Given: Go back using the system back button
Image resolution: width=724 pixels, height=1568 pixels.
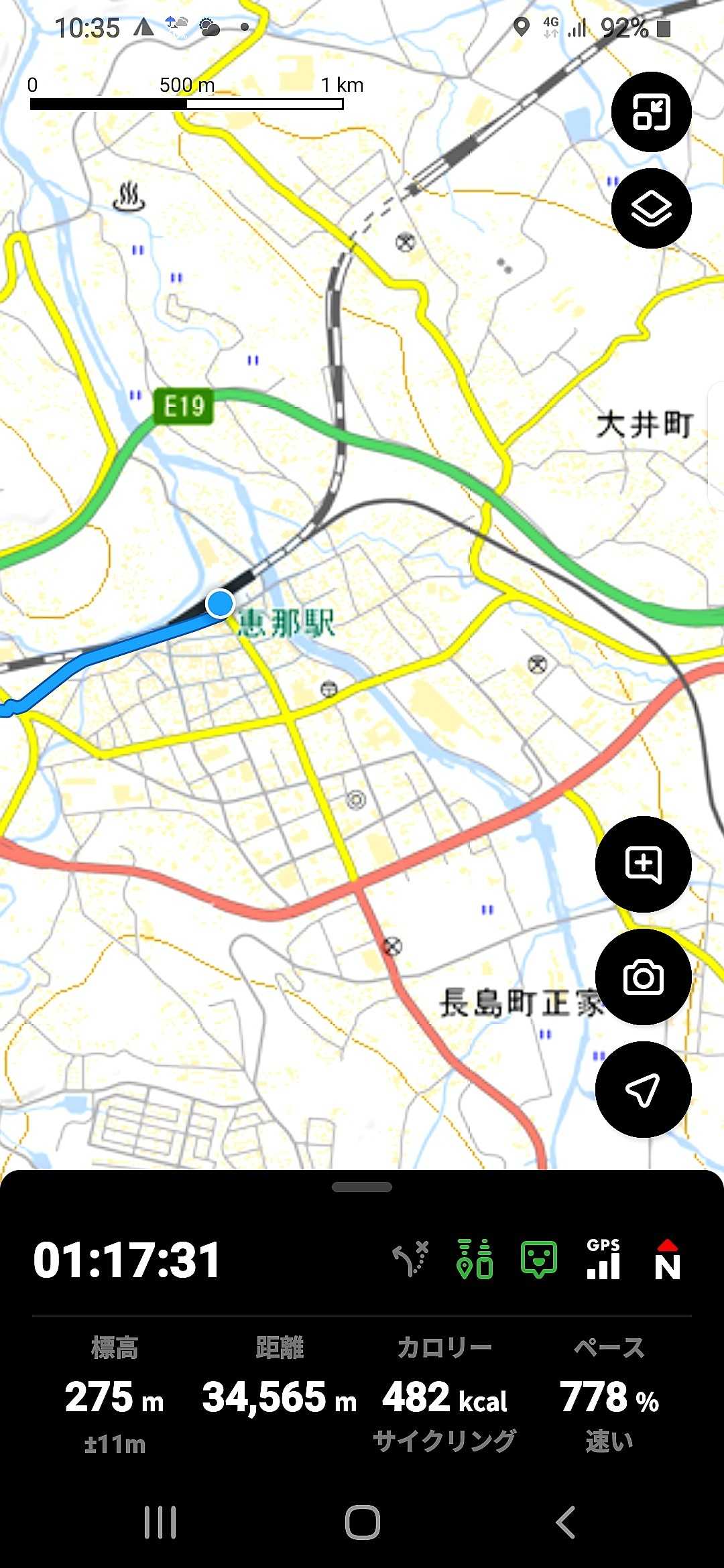Looking at the screenshot, I should click(x=565, y=1522).
